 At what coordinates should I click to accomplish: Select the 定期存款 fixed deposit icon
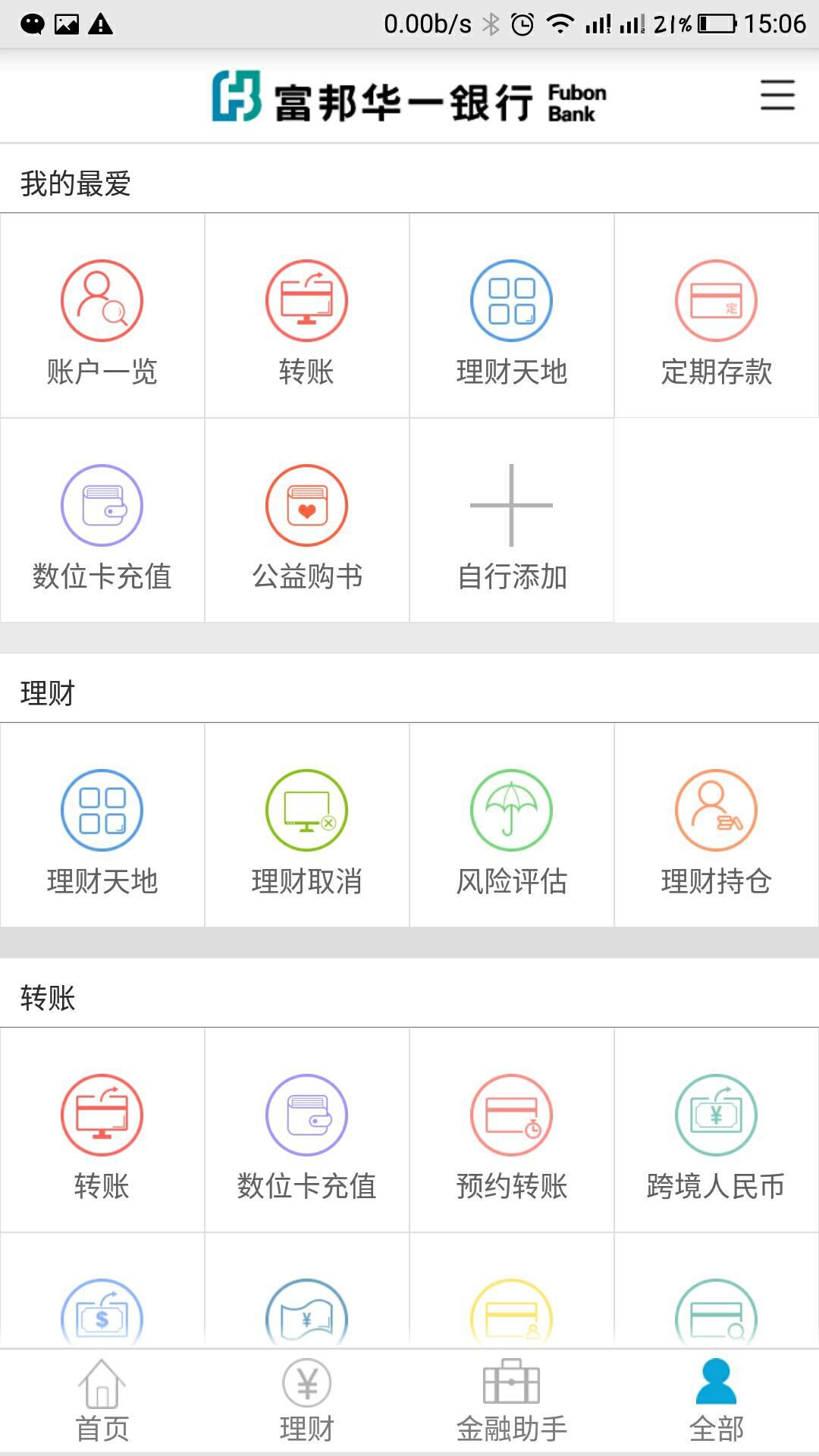click(716, 299)
